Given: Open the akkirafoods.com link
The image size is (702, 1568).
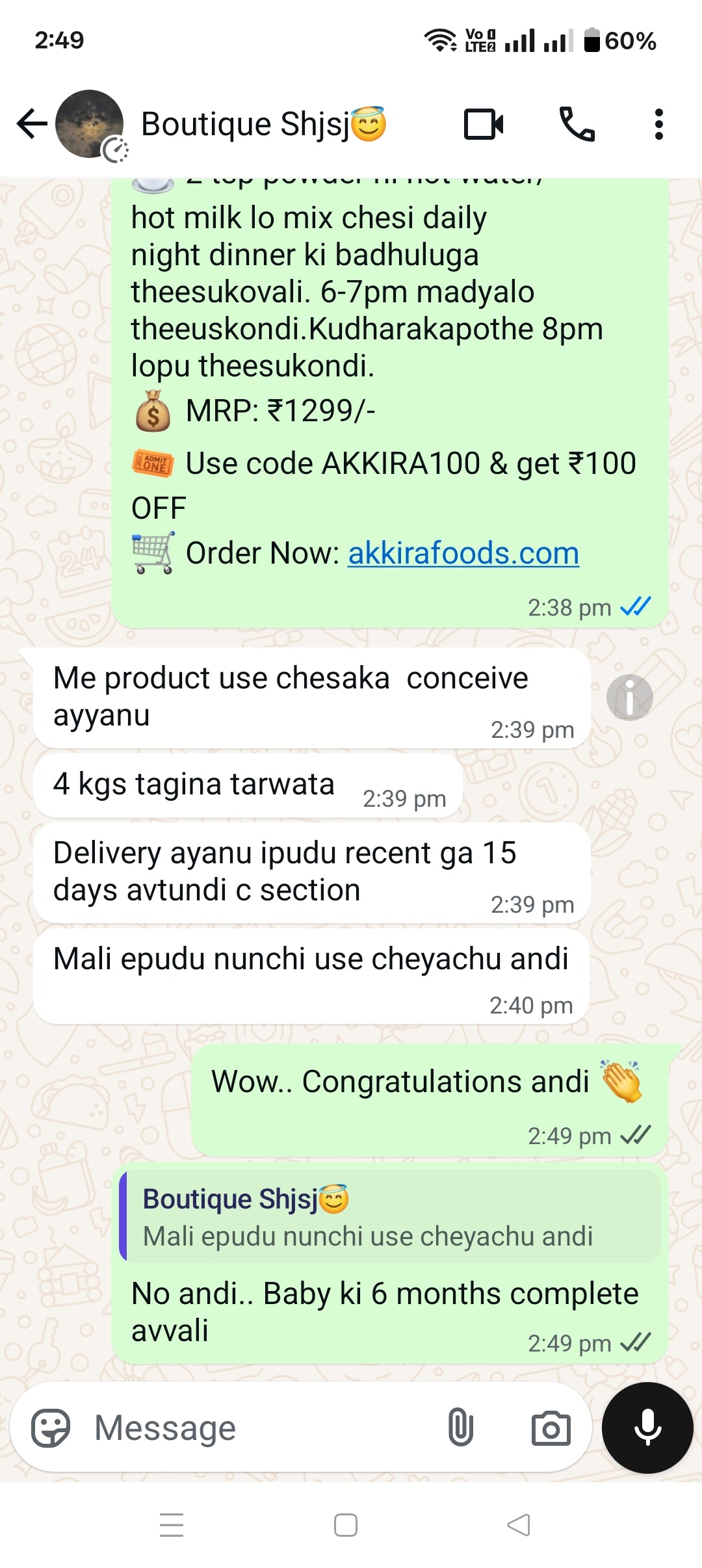Looking at the screenshot, I should coord(463,553).
